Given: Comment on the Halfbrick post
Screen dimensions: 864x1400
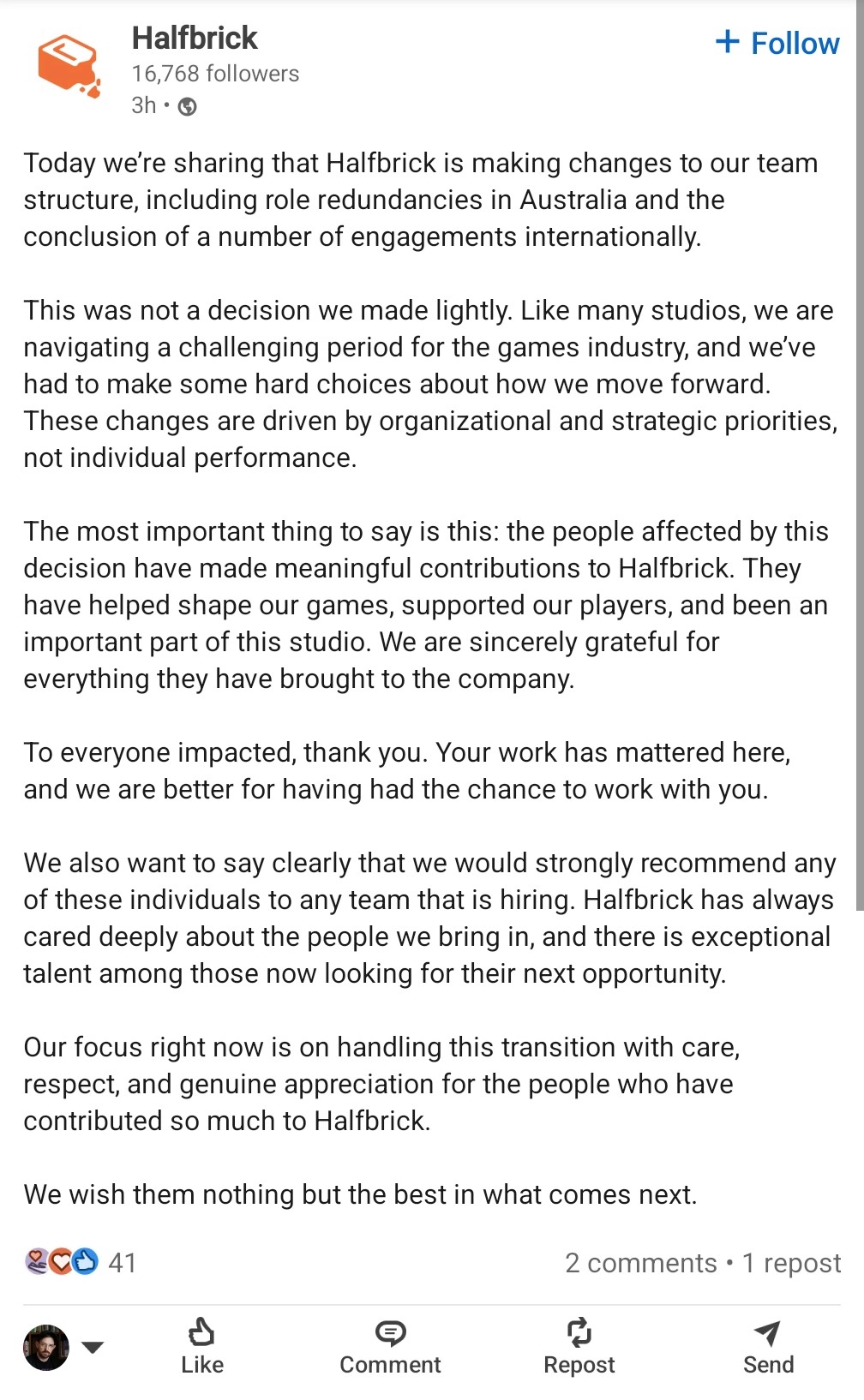Looking at the screenshot, I should coord(390,1347).
